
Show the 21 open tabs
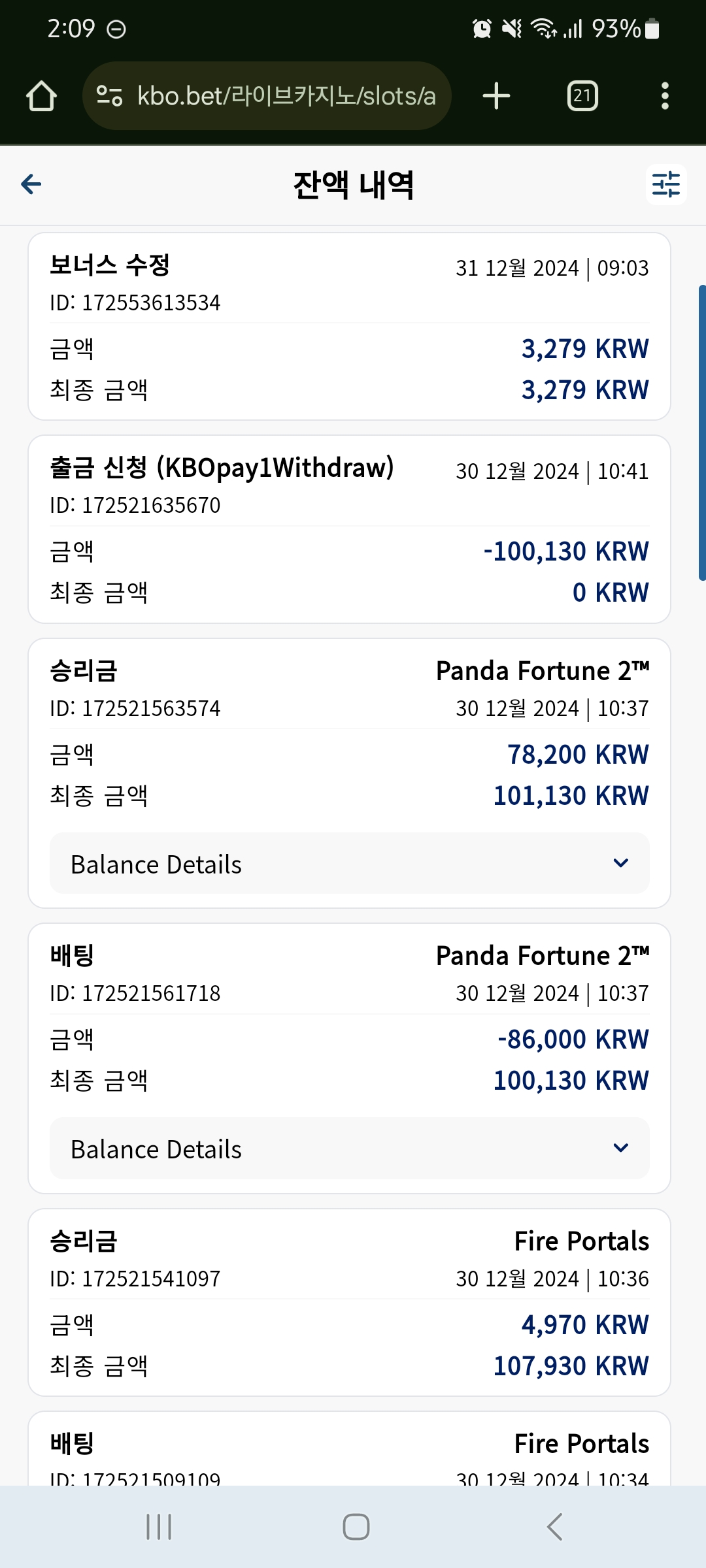click(582, 96)
